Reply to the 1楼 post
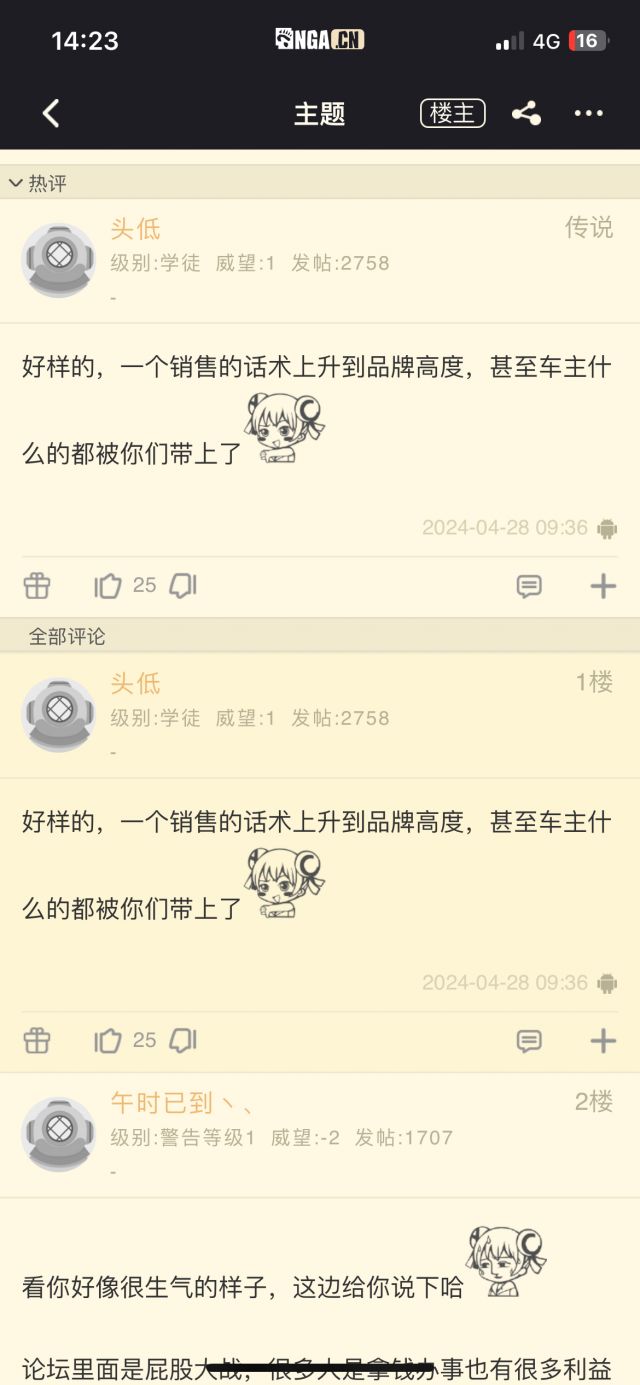The image size is (640, 1385). click(529, 1042)
